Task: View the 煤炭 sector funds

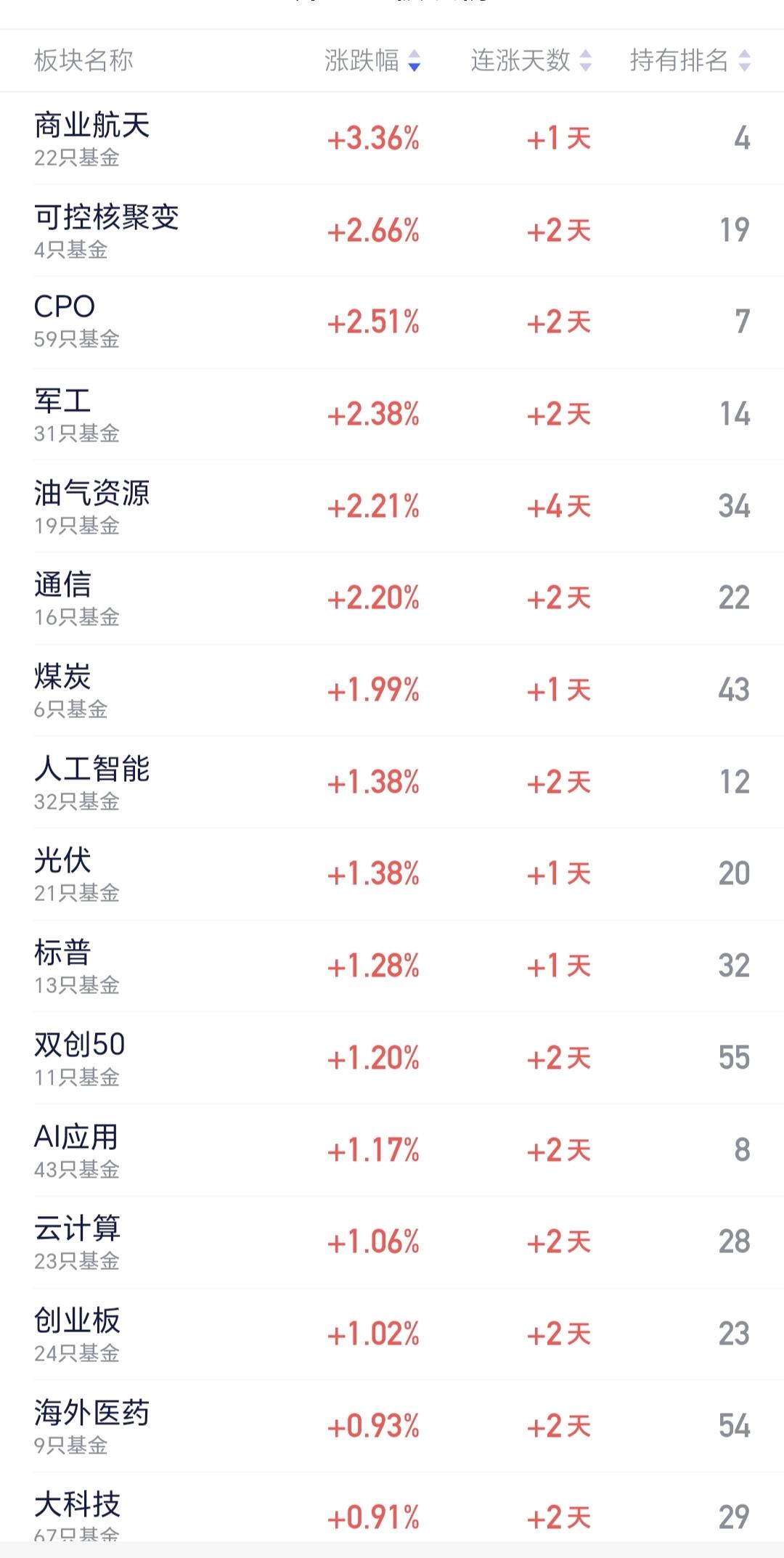Action: 392,690
